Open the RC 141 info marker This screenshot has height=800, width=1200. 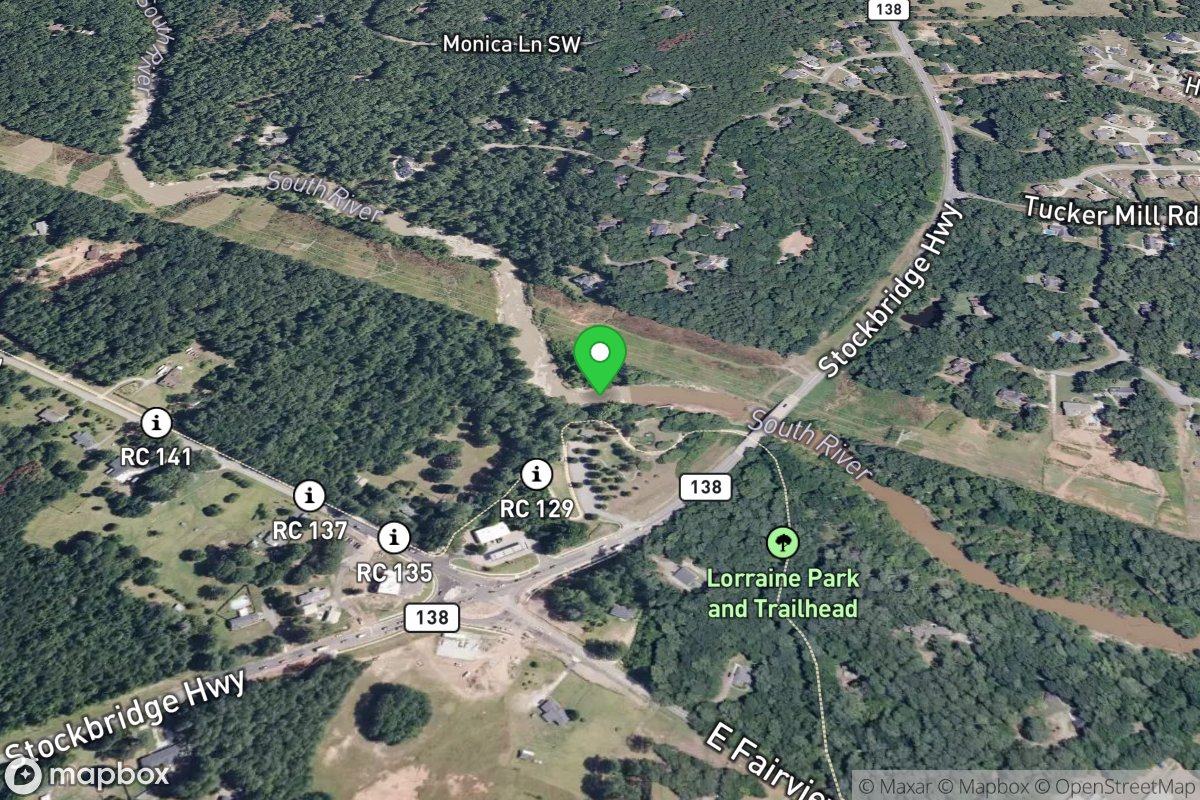click(155, 423)
